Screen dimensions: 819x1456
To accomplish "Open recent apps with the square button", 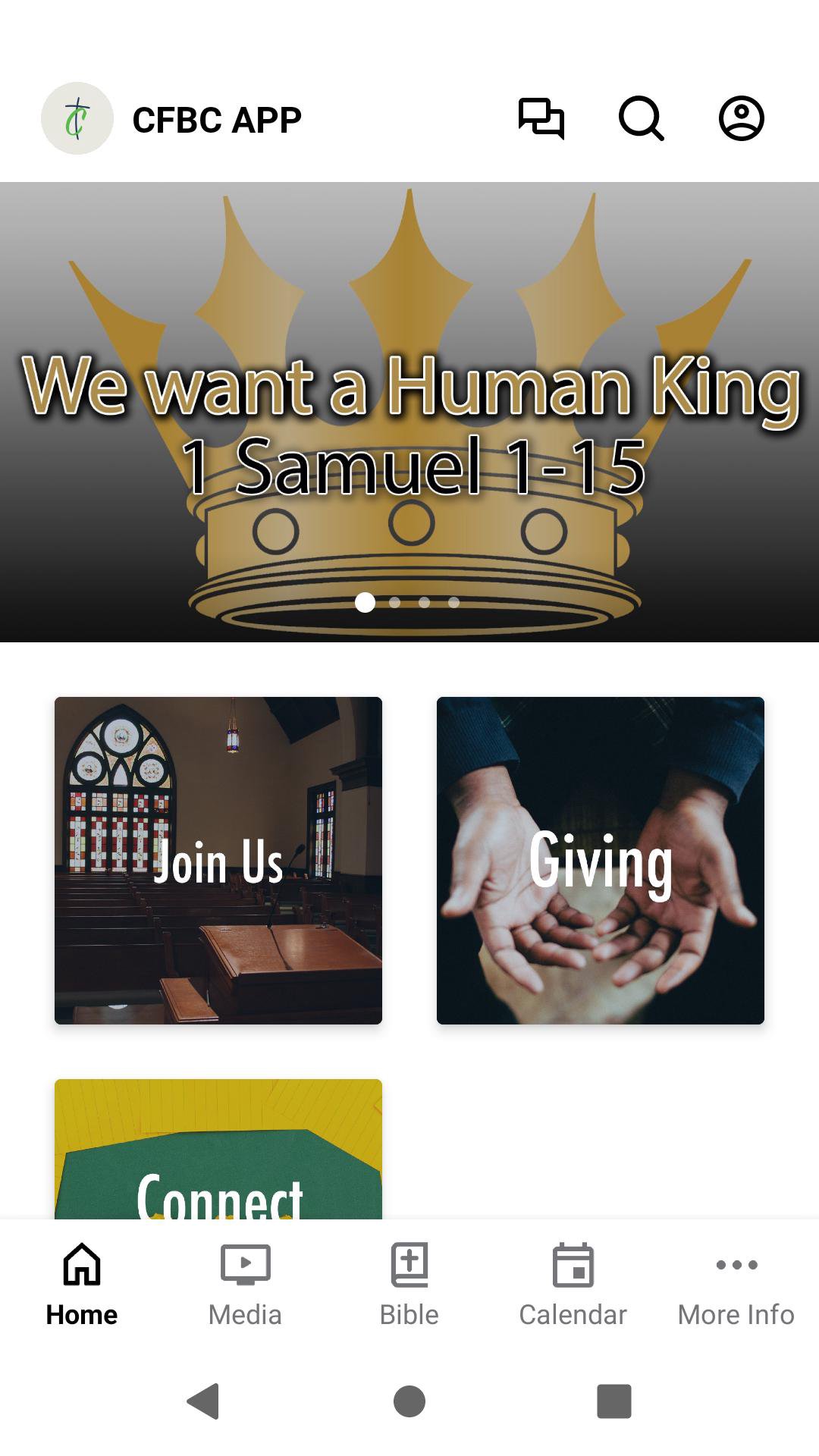I will coord(613,1401).
